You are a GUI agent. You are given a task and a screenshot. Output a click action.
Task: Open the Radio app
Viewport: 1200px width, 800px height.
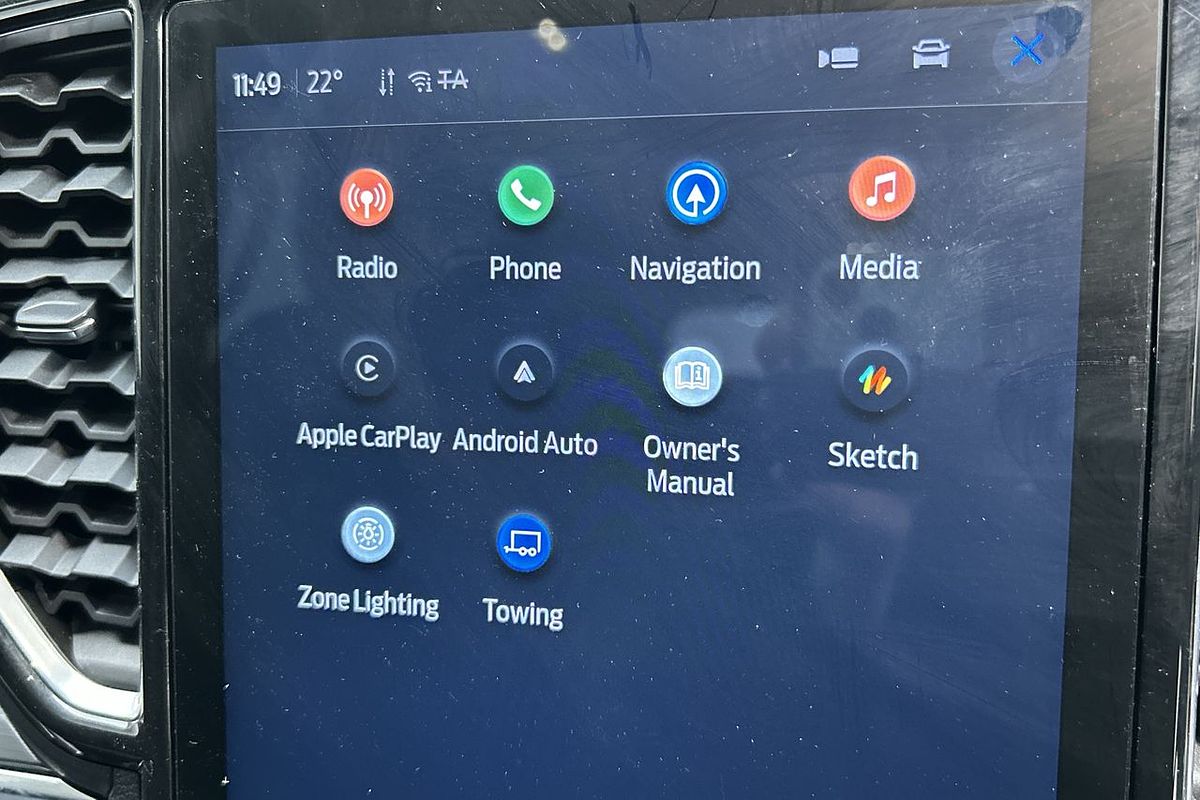[x=366, y=197]
